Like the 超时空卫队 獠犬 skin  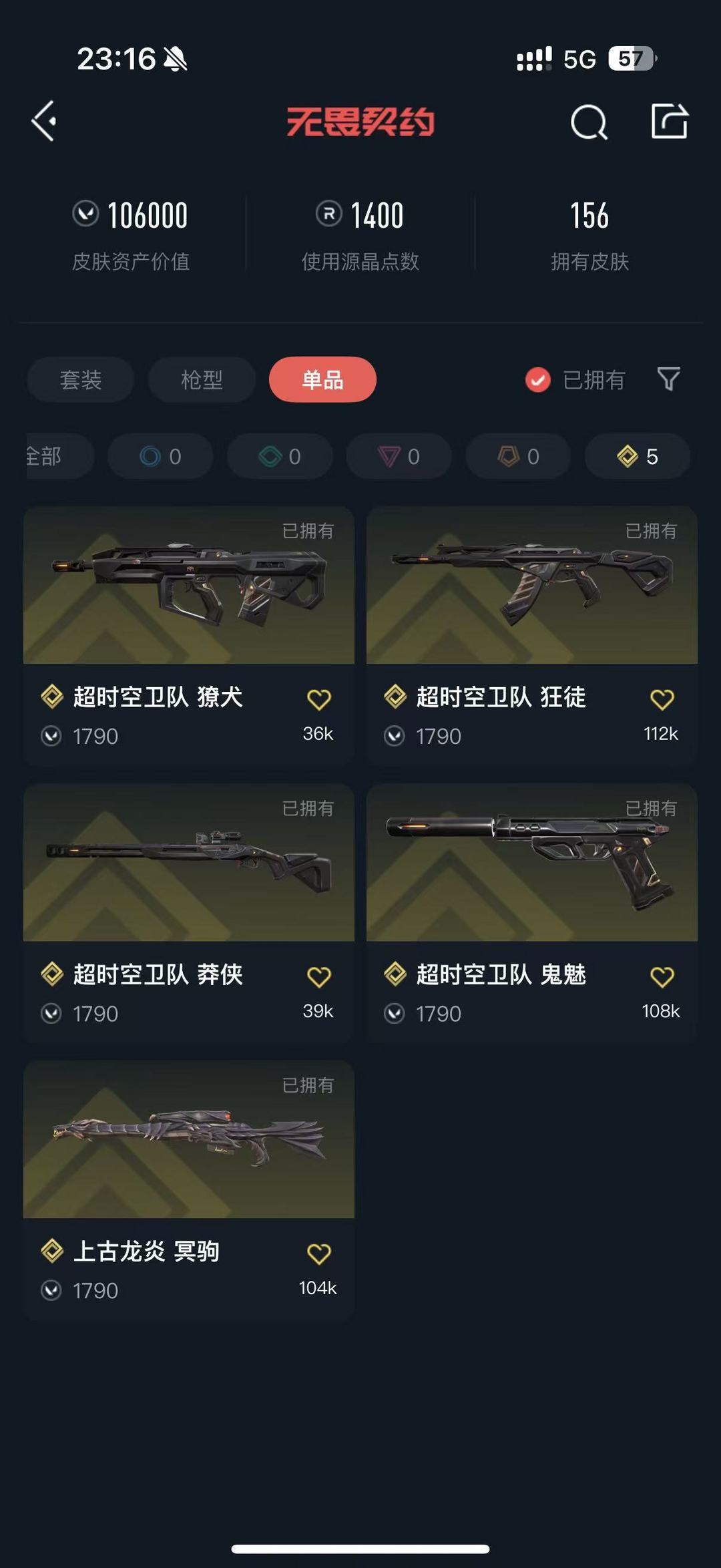(x=319, y=699)
